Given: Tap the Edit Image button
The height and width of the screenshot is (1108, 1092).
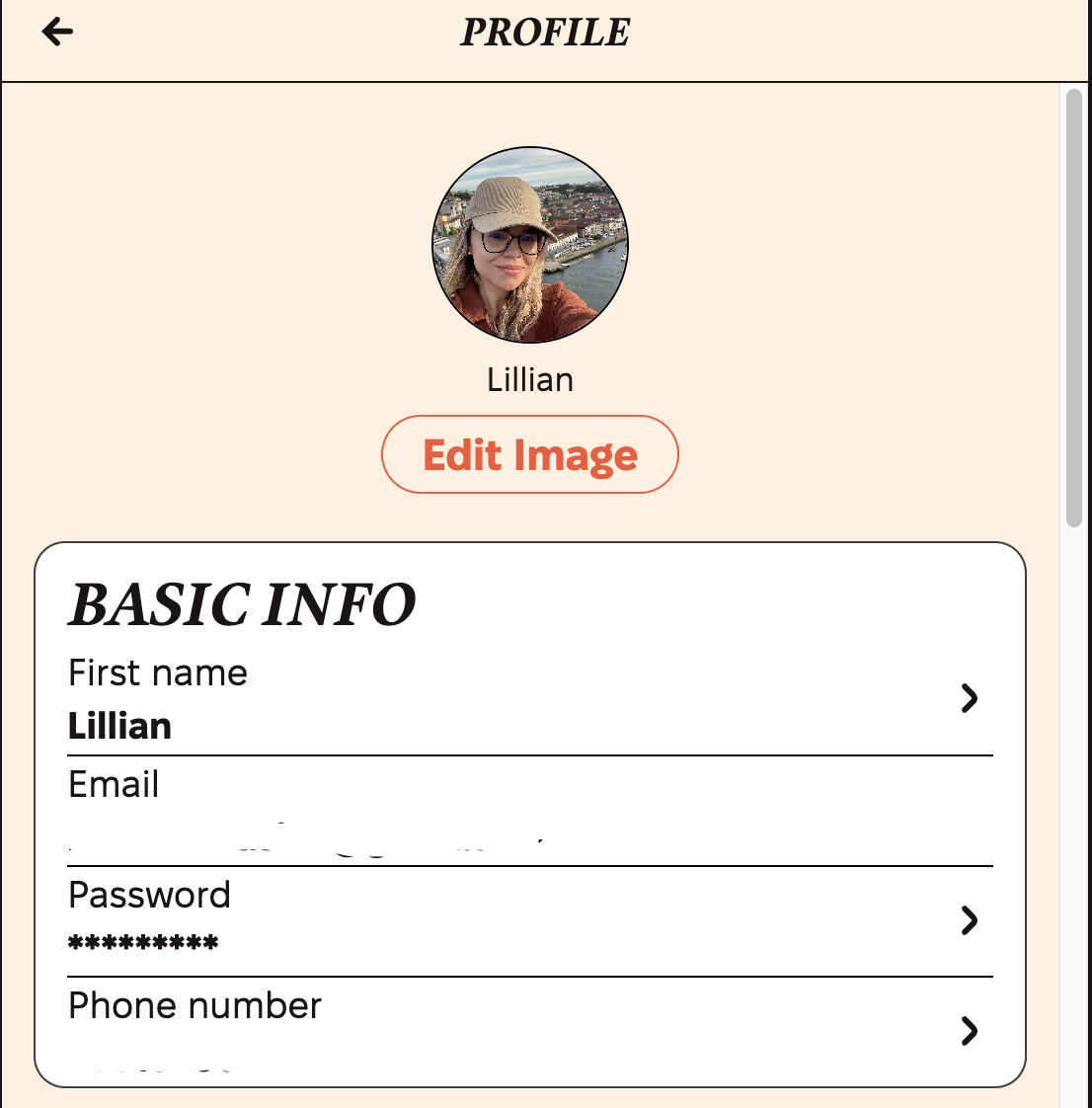Looking at the screenshot, I should pyautogui.click(x=530, y=455).
